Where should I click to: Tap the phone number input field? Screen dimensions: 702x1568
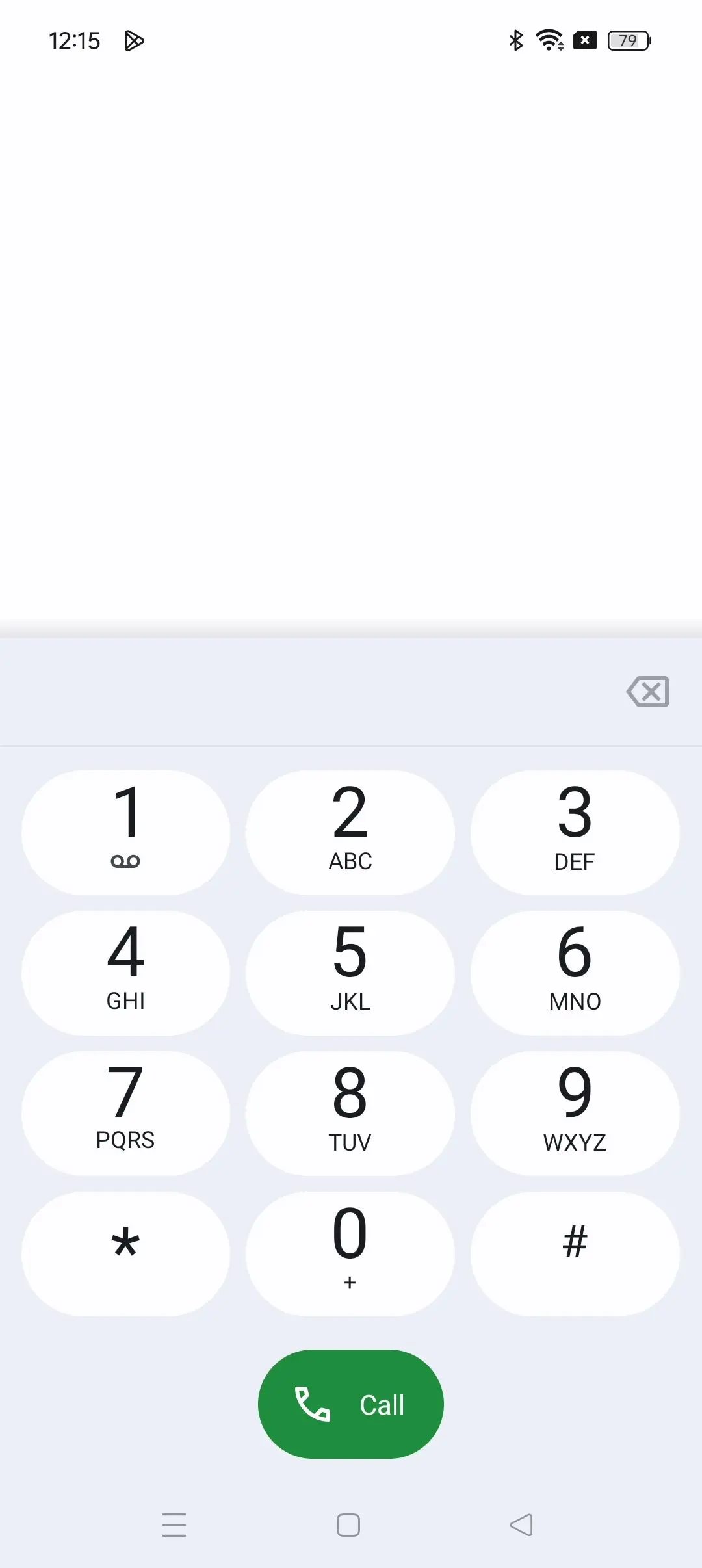point(292,692)
